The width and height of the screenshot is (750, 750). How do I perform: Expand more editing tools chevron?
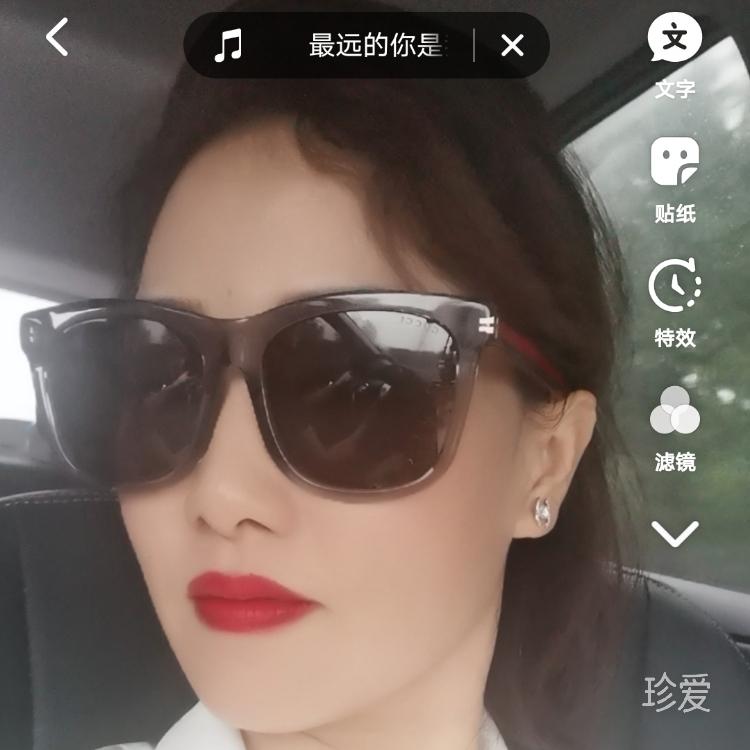click(675, 534)
